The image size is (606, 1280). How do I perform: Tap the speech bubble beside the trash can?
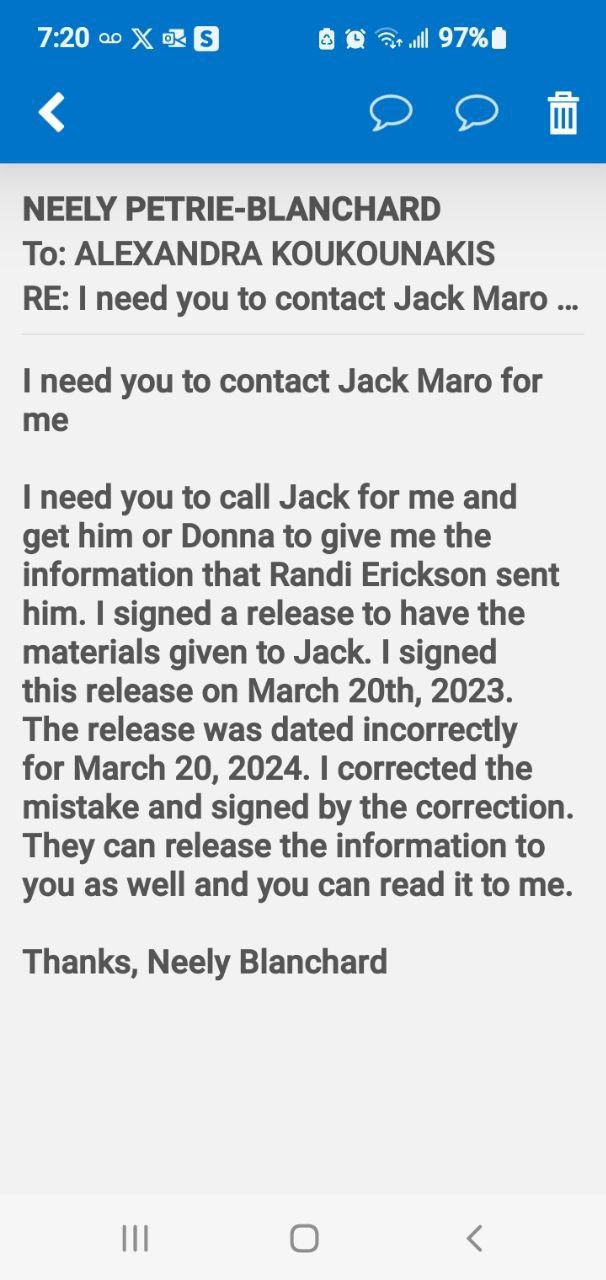(477, 112)
